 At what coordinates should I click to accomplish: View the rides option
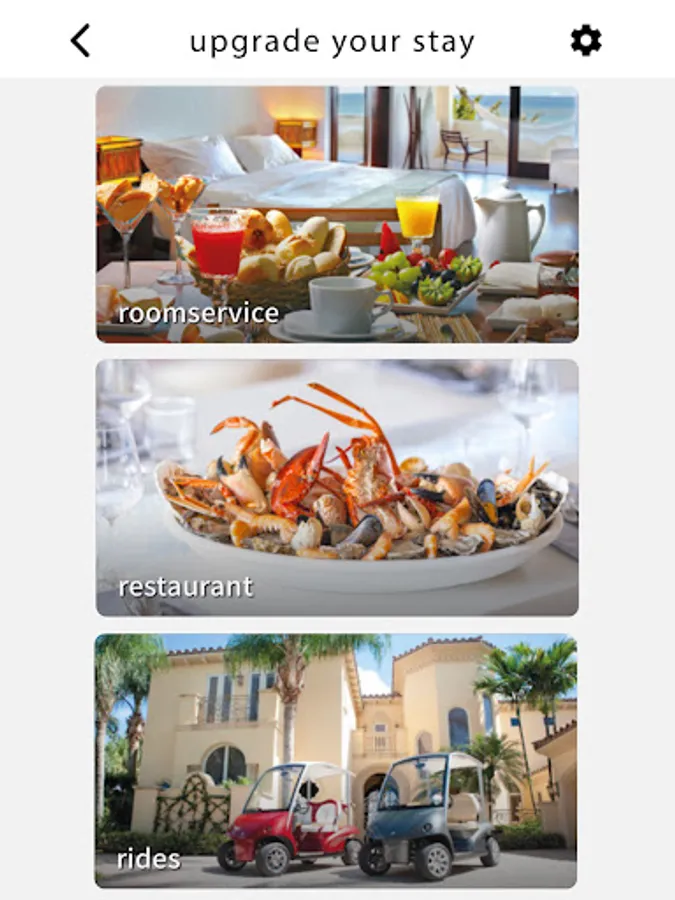click(337, 760)
